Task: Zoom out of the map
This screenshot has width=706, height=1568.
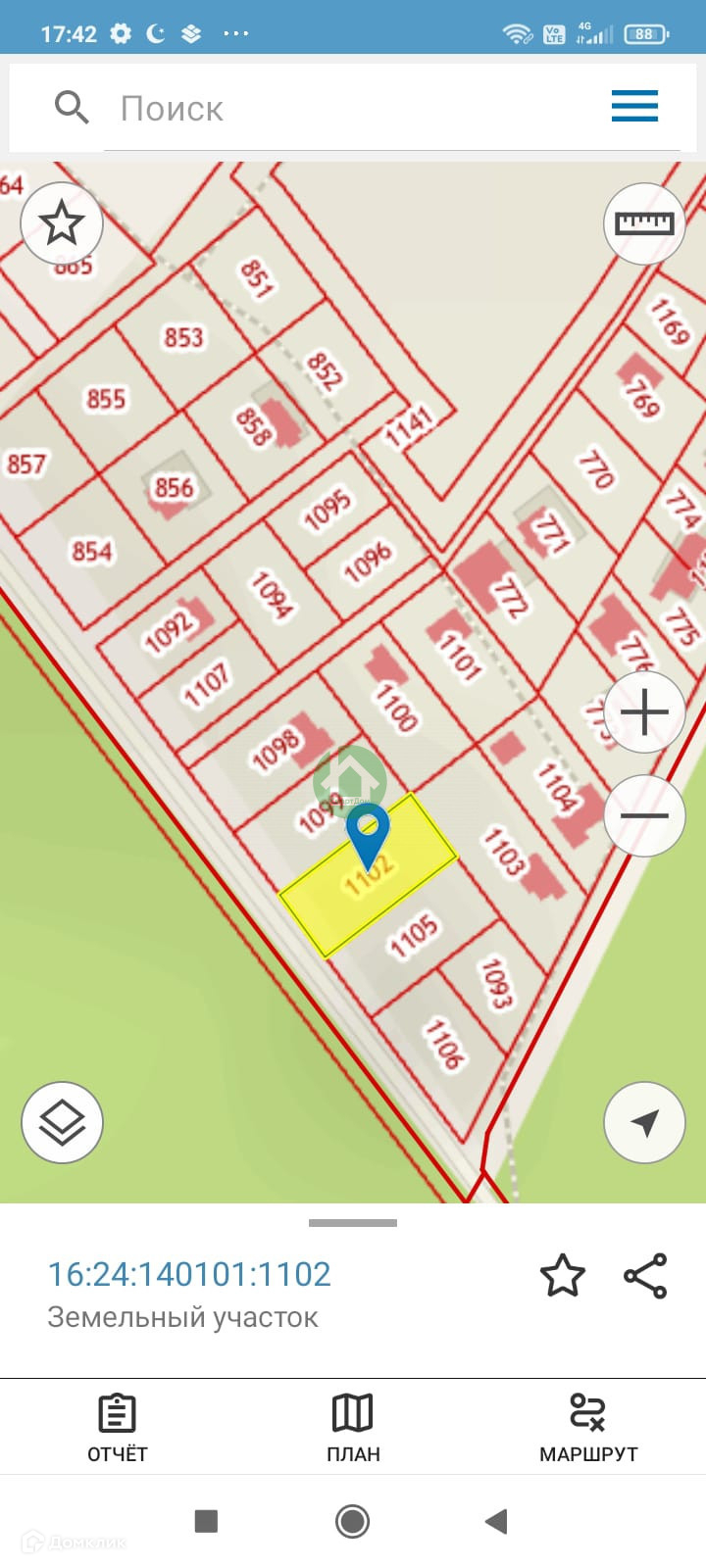Action: (644, 815)
